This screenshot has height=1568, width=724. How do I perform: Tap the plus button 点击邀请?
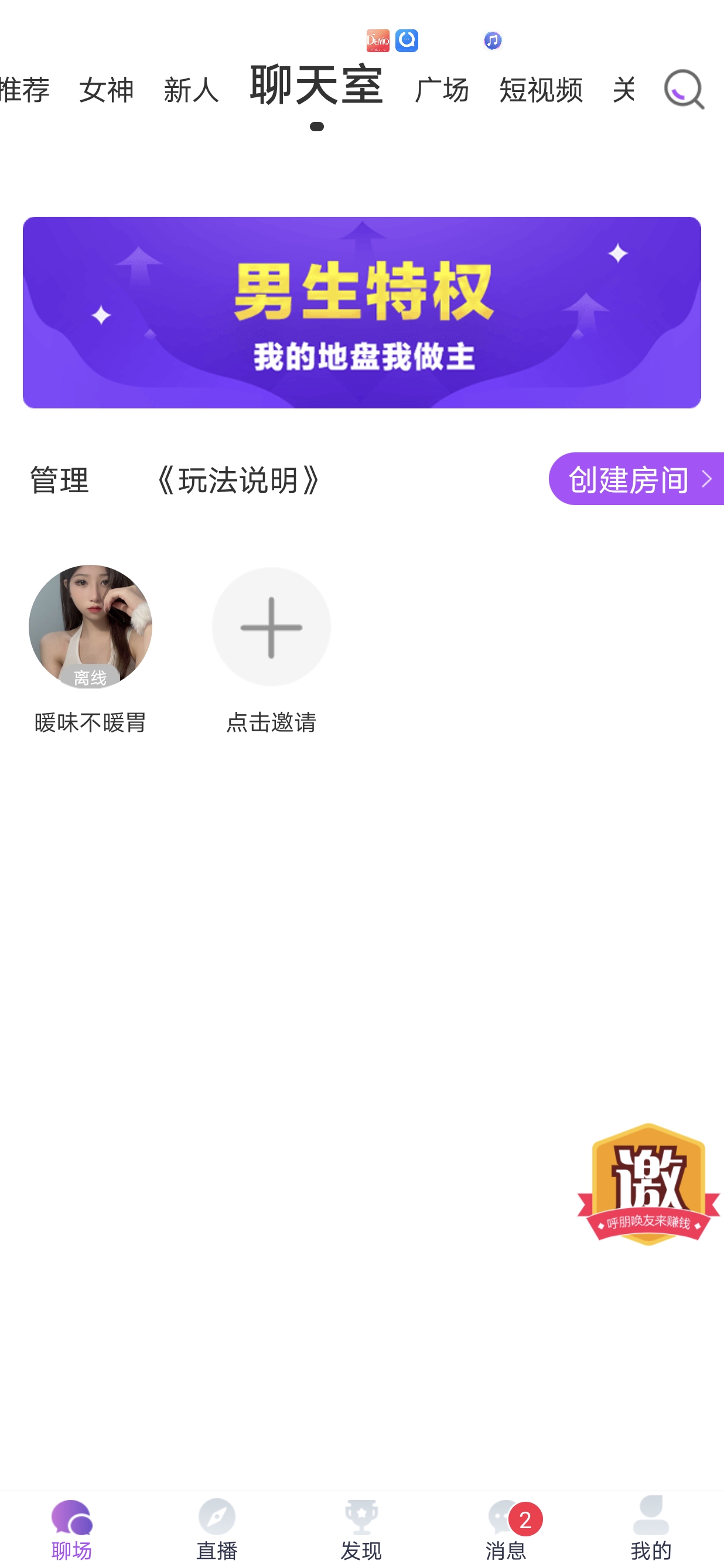[x=271, y=626]
